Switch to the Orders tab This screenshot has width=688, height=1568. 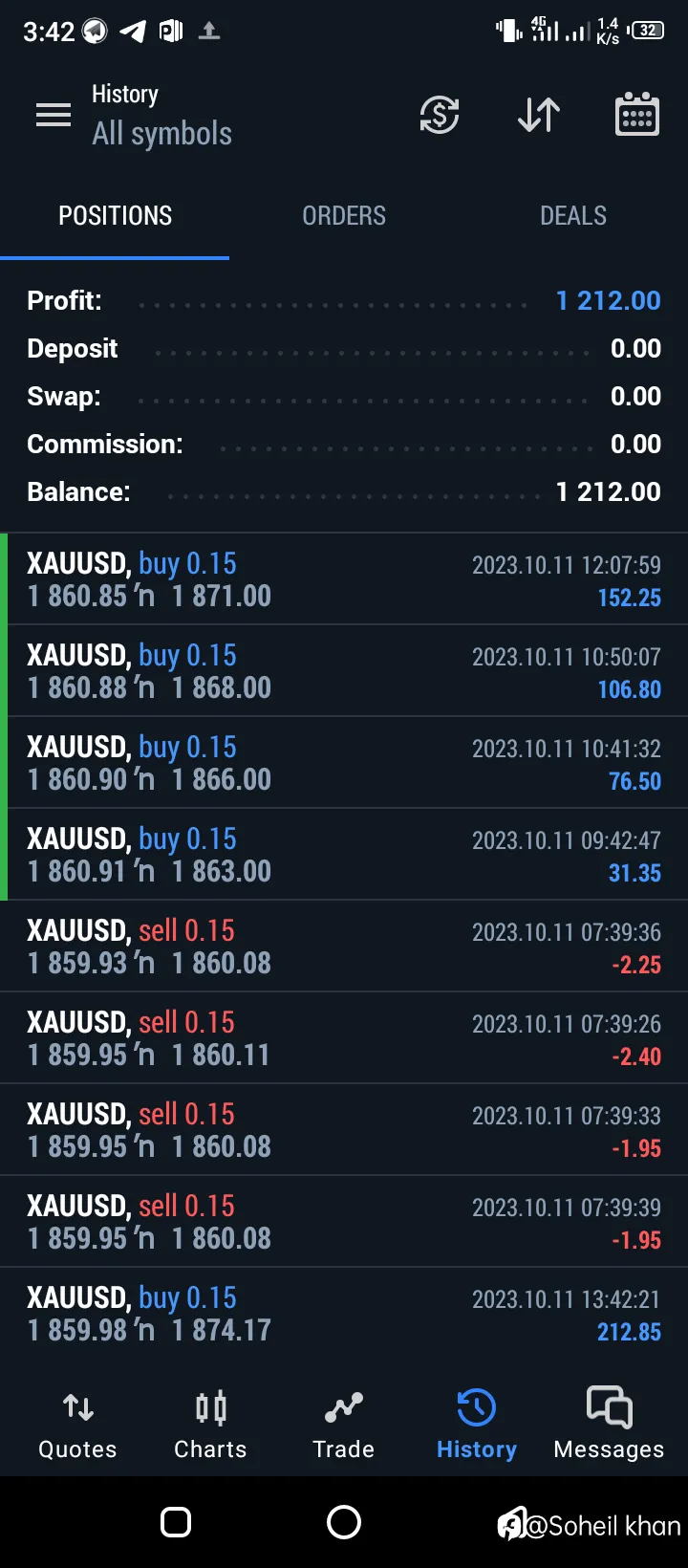click(x=344, y=215)
